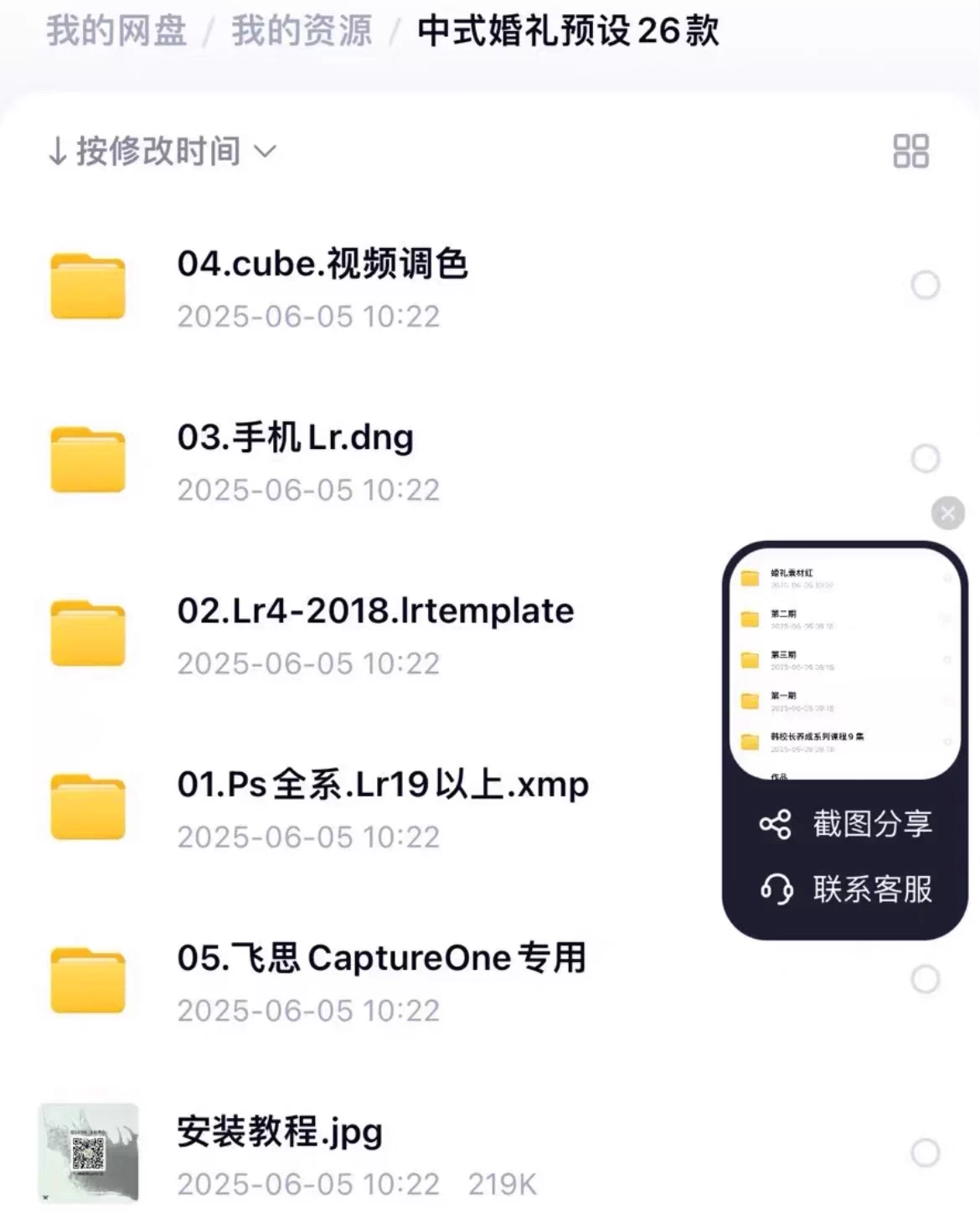Open the 01.Ps全系.Lr19以上.xmp folder
Image resolution: width=980 pixels, height=1216 pixels.
[382, 786]
